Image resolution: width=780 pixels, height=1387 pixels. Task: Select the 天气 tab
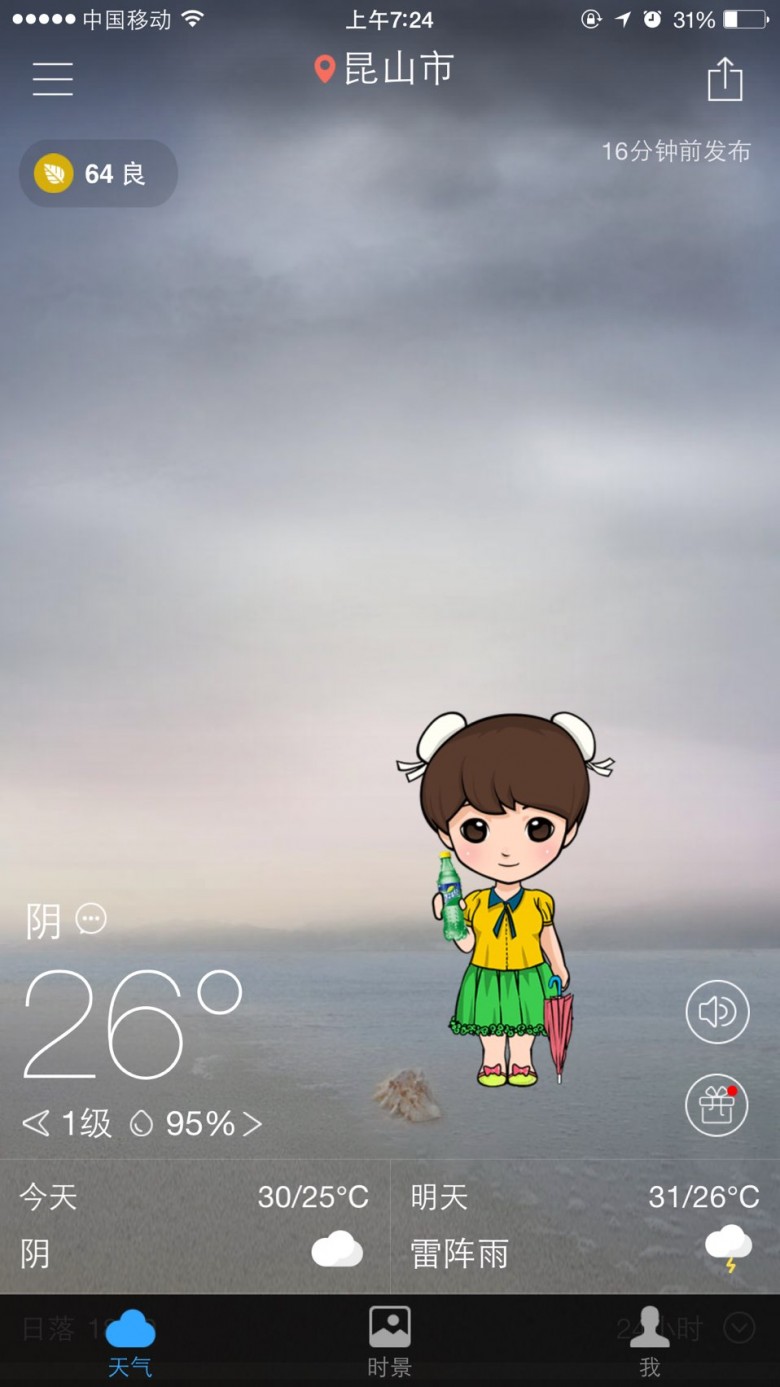coord(130,1342)
